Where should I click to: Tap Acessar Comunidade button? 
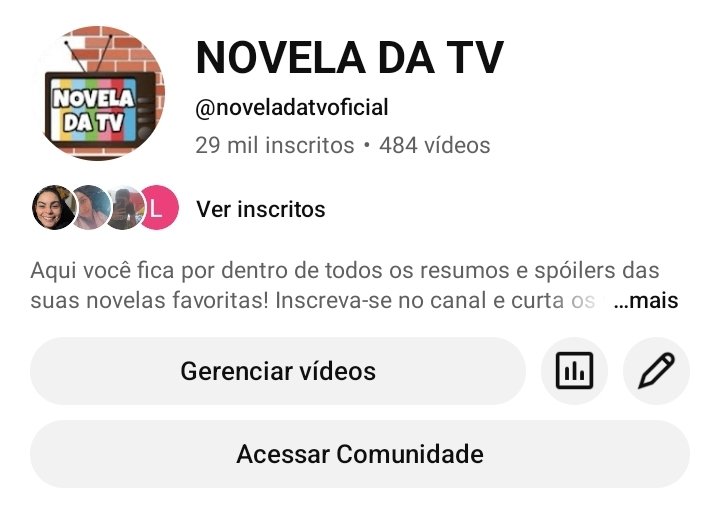pyautogui.click(x=360, y=454)
